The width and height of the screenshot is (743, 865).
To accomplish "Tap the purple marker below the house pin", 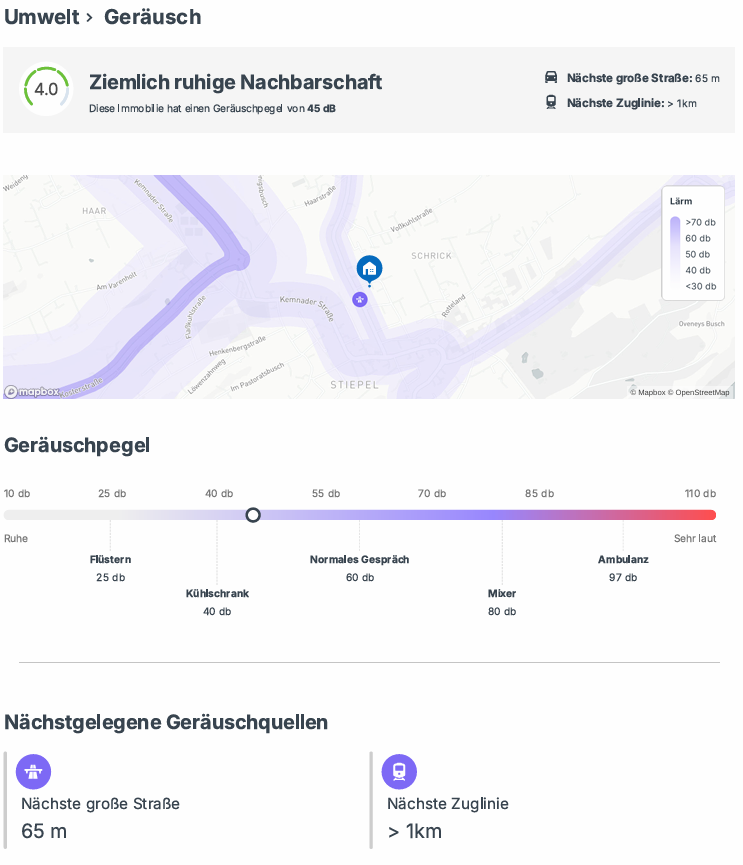I will coord(360,299).
